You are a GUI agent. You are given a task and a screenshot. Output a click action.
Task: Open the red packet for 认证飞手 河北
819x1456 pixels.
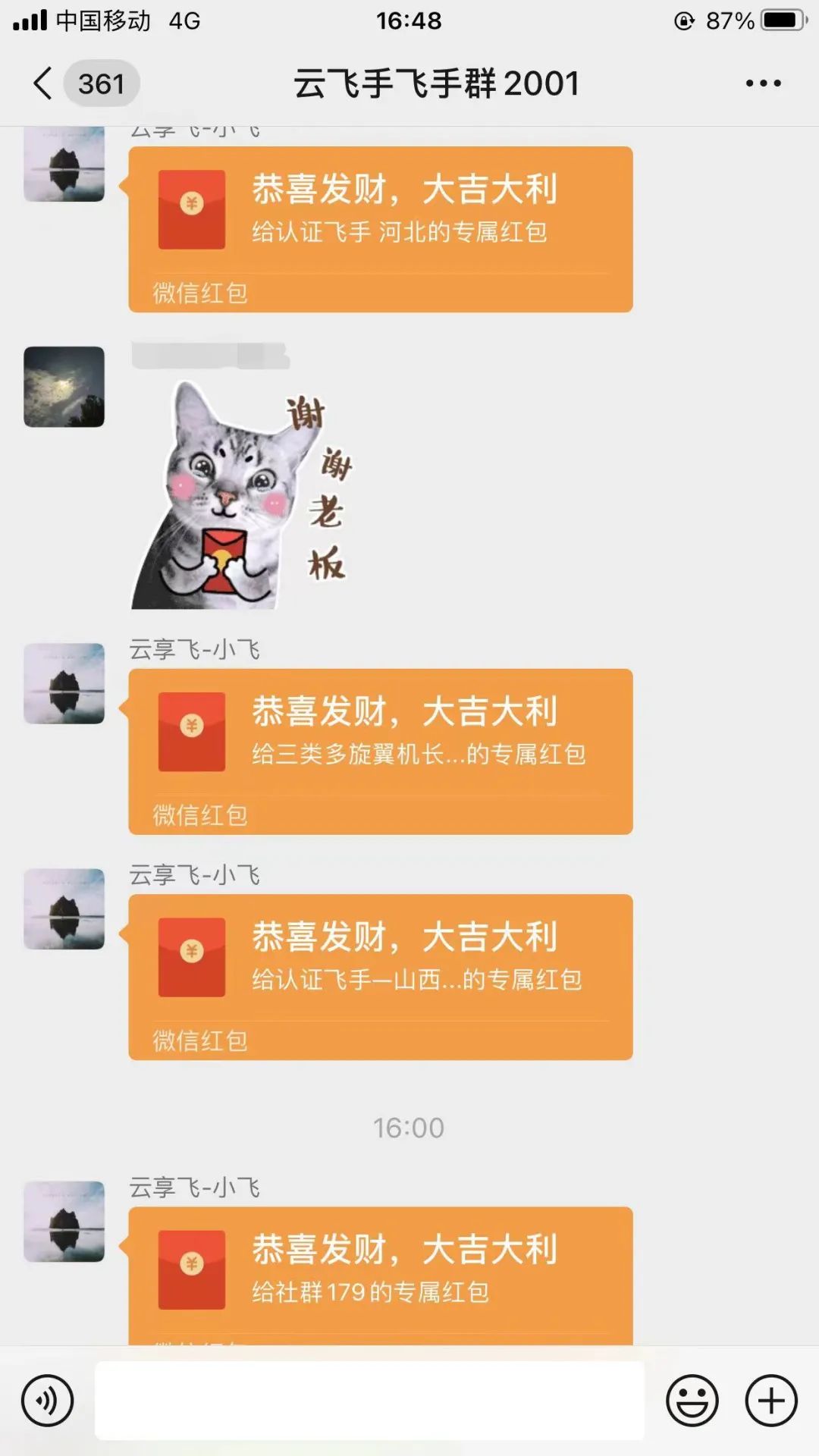pos(380,227)
